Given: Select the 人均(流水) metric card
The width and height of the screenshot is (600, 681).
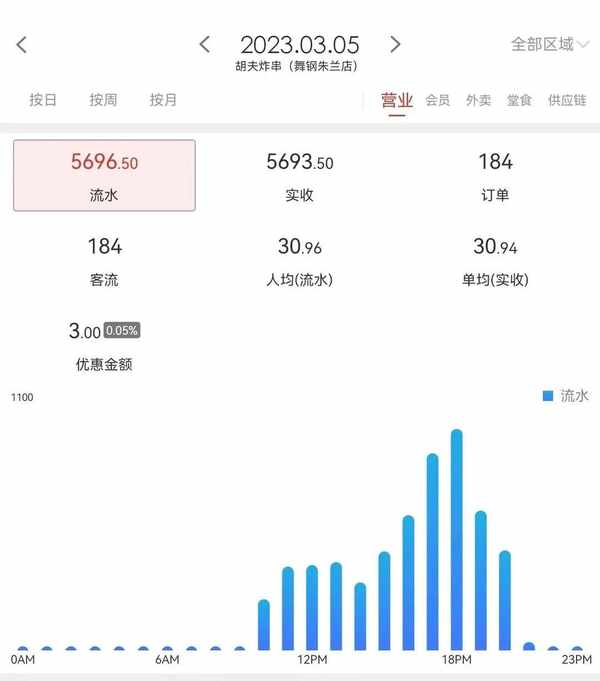Looking at the screenshot, I should [x=300, y=261].
